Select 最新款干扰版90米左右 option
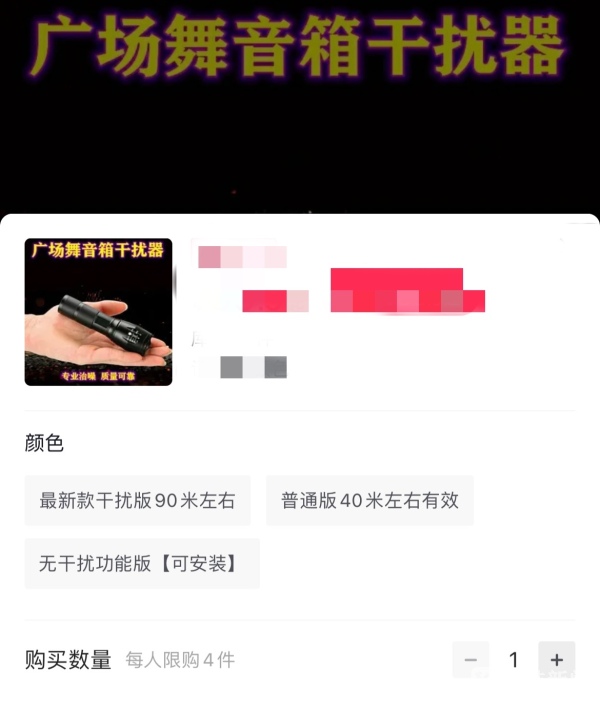The width and height of the screenshot is (600, 709). pos(137,501)
